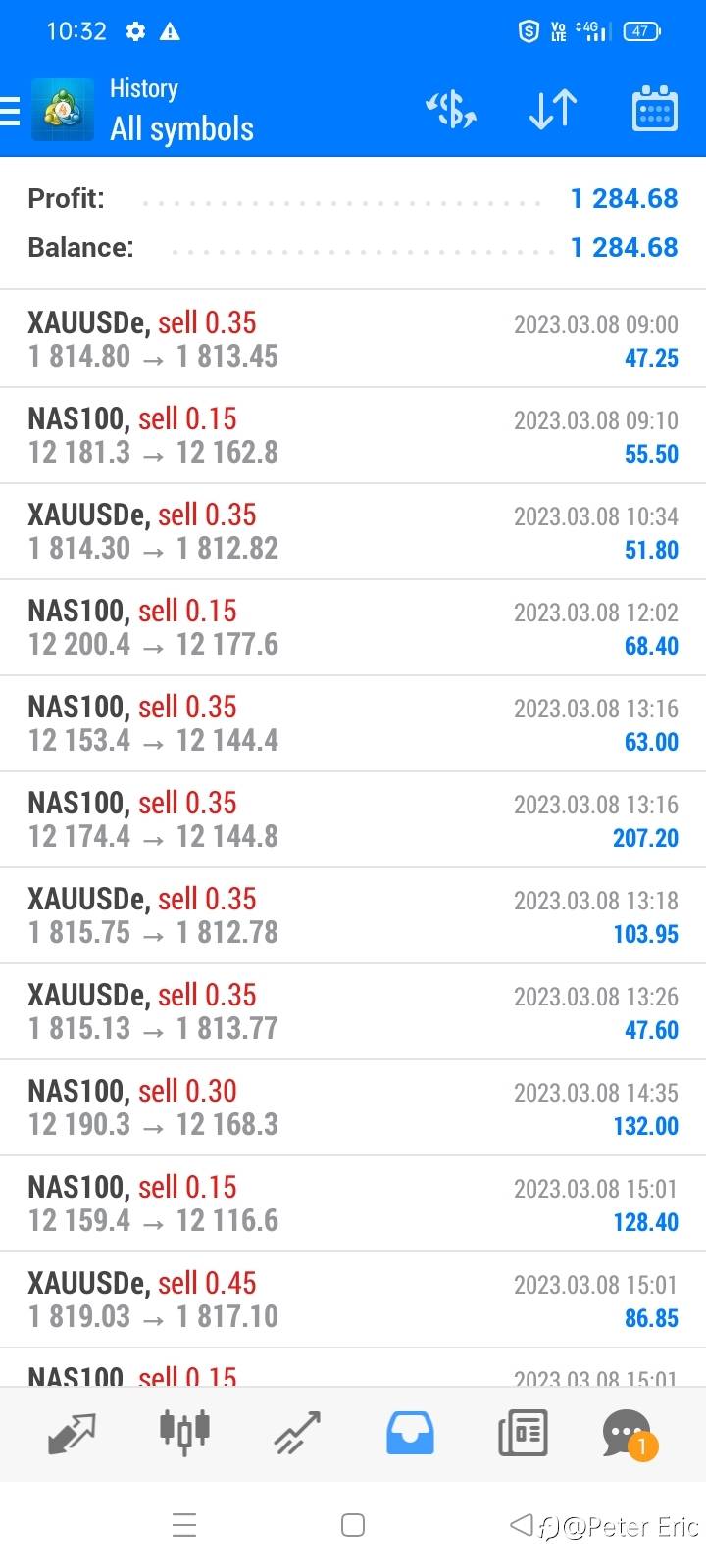Open NAS100 sell 0.30 trade
706x1568 pixels.
point(353,1107)
